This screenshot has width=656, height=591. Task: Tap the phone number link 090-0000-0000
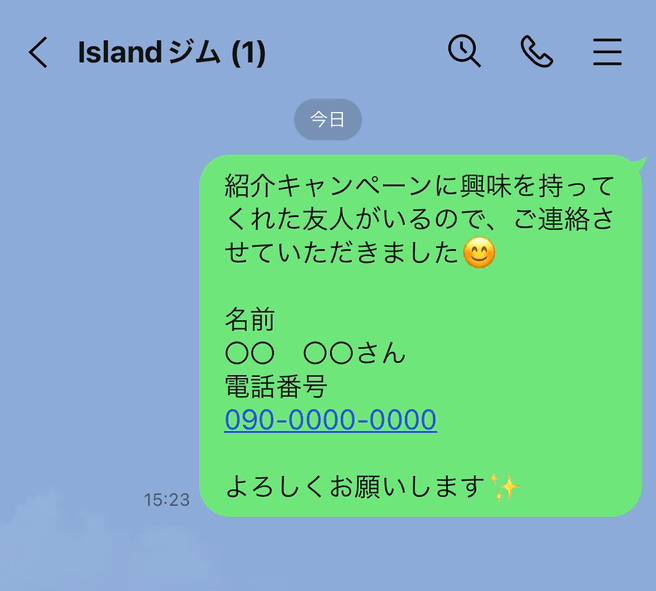click(330, 419)
